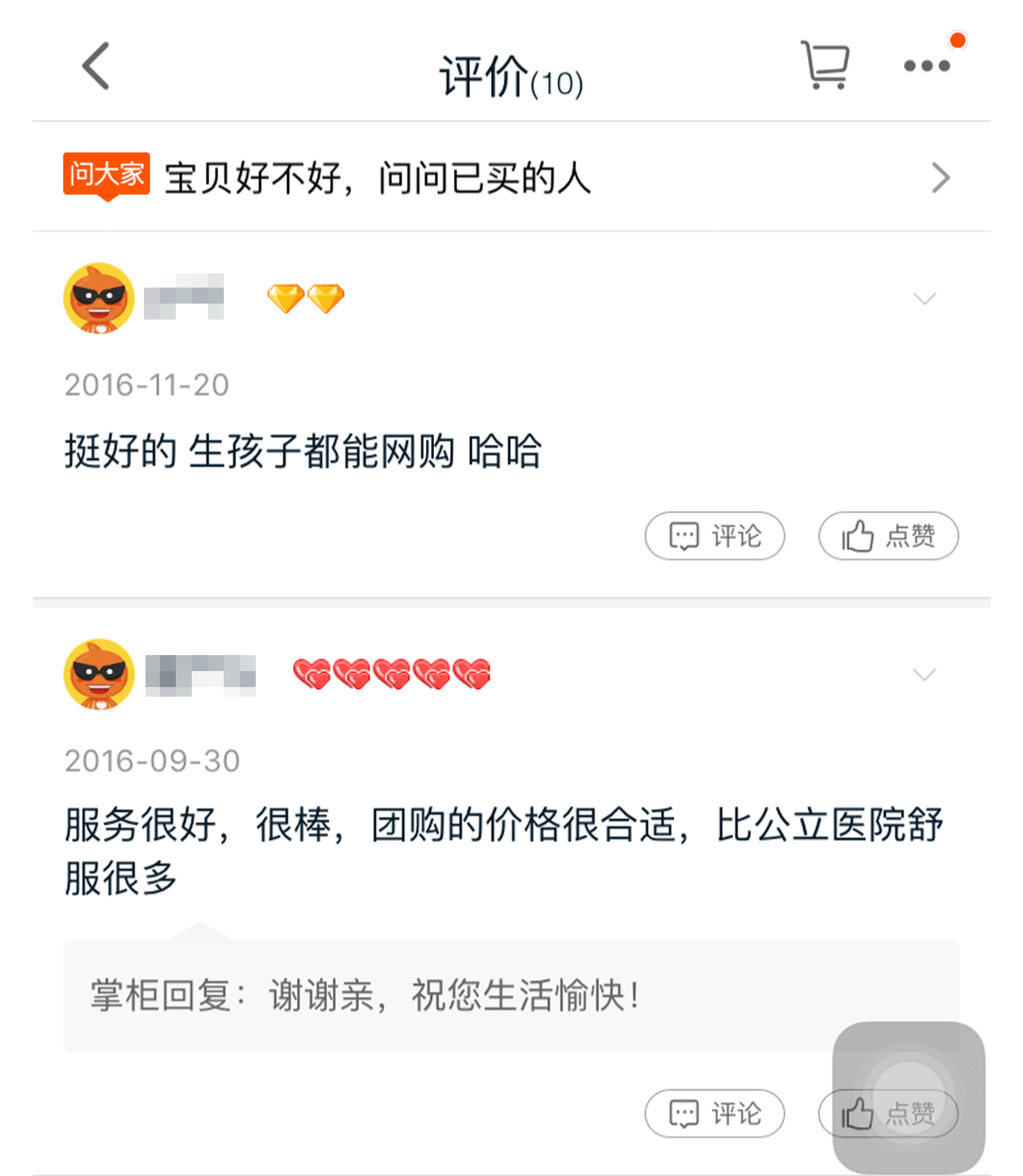Comment on the 2016-09-30 review
The image size is (1023, 1176).
pyautogui.click(x=715, y=1114)
